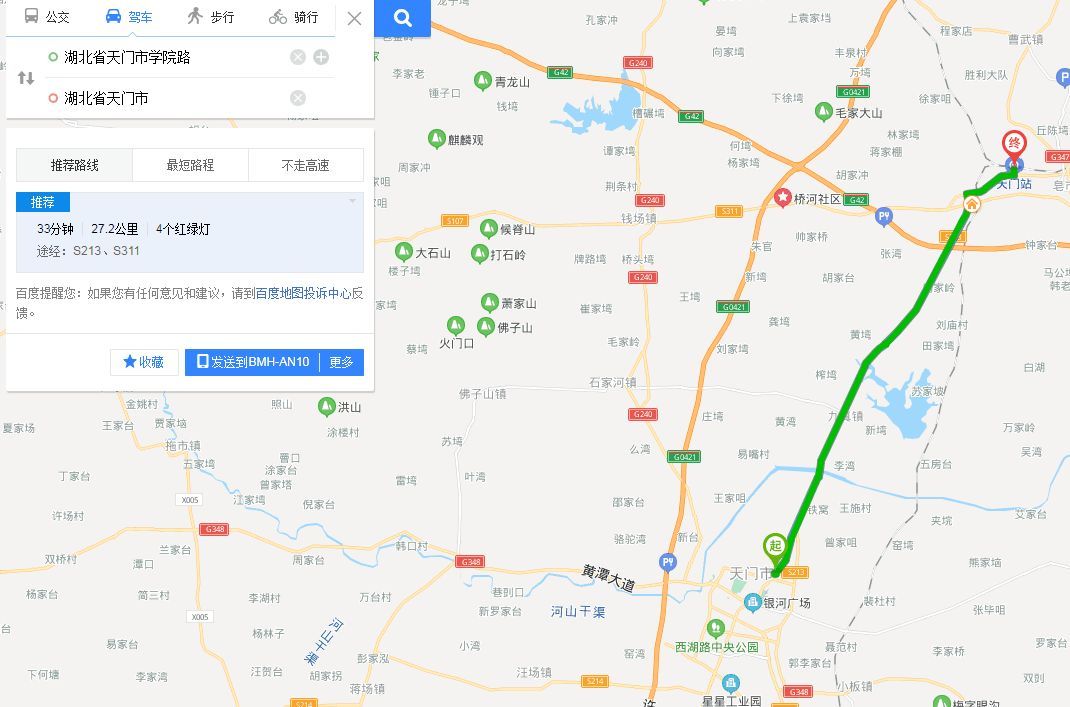Tap the 收藏 favorite button

143,362
